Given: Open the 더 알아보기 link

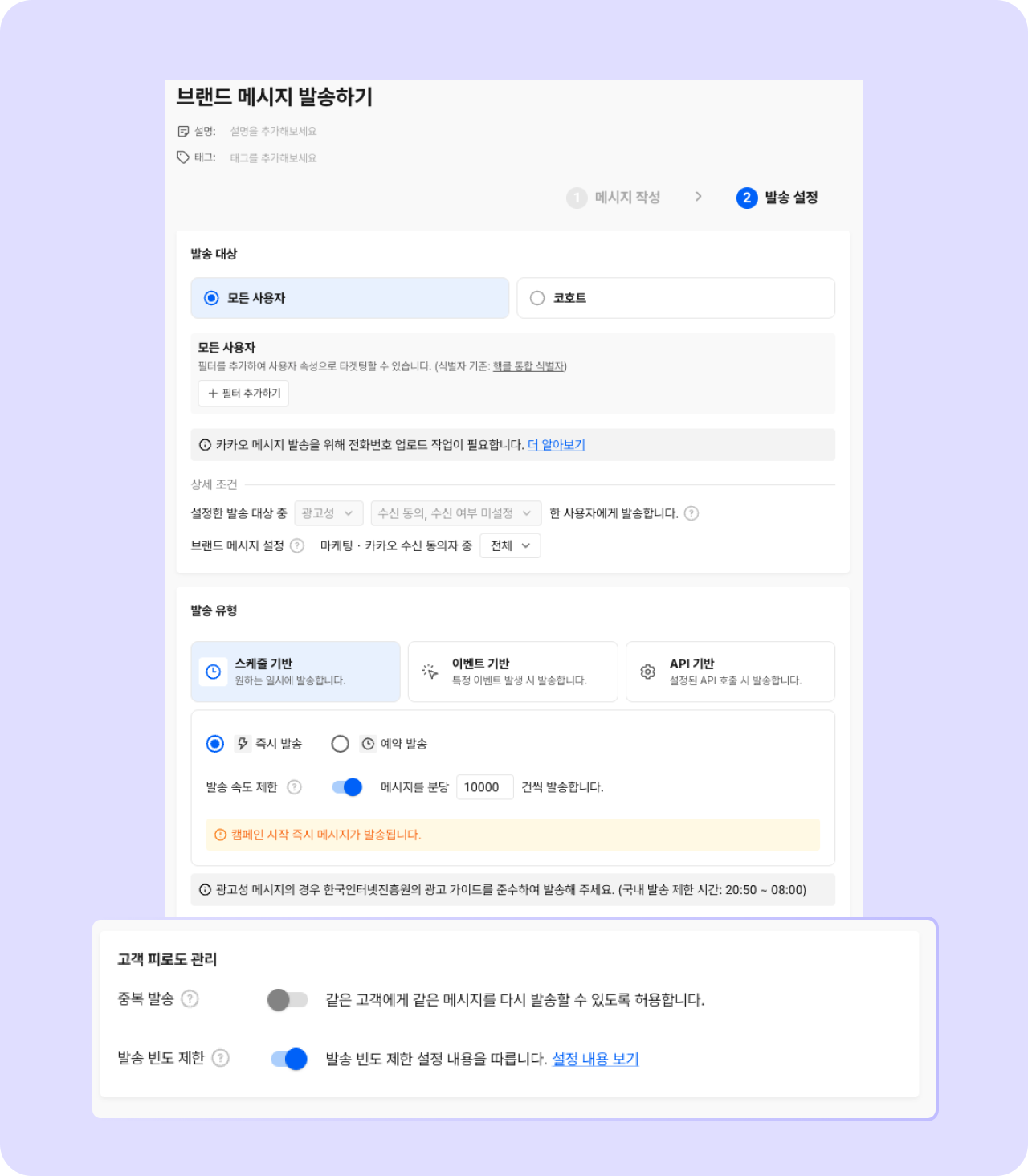Looking at the screenshot, I should pyautogui.click(x=556, y=445).
